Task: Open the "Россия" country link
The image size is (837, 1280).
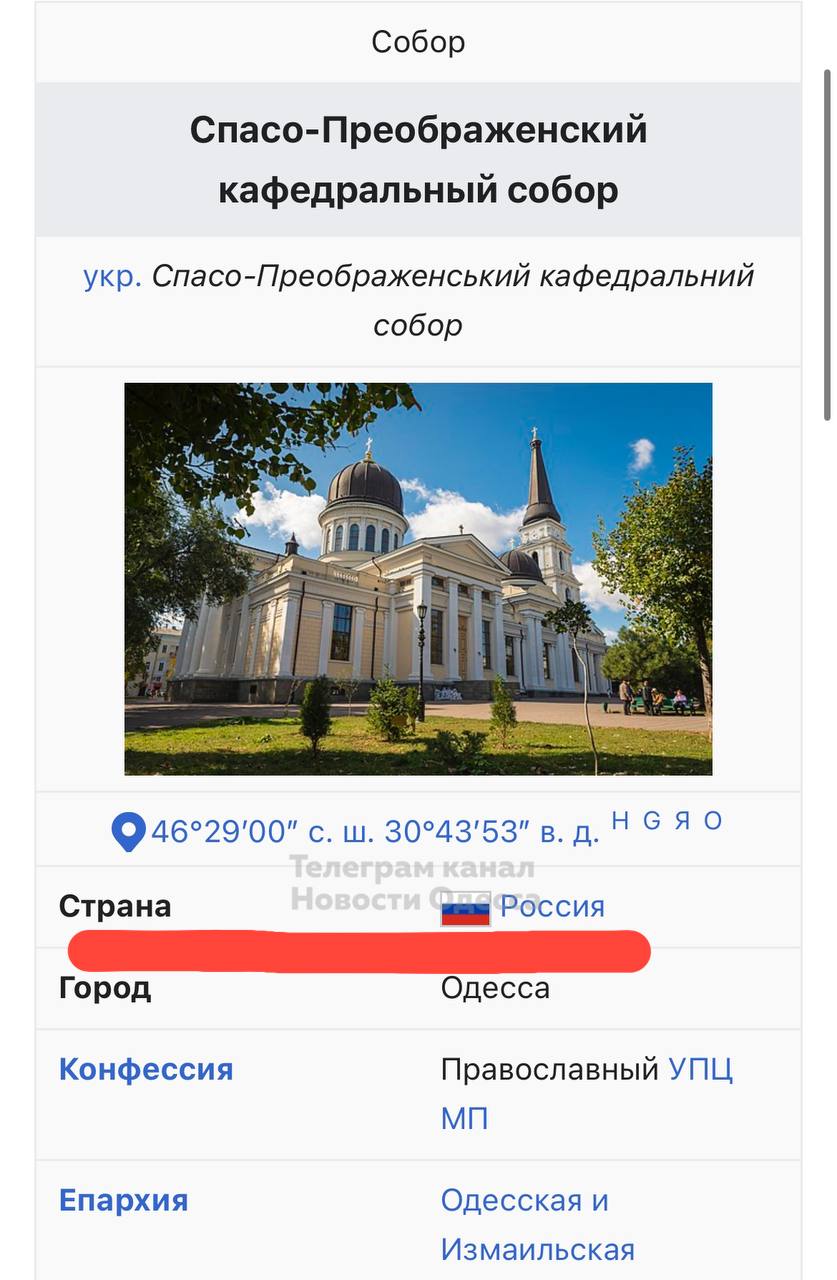Action: [x=552, y=907]
